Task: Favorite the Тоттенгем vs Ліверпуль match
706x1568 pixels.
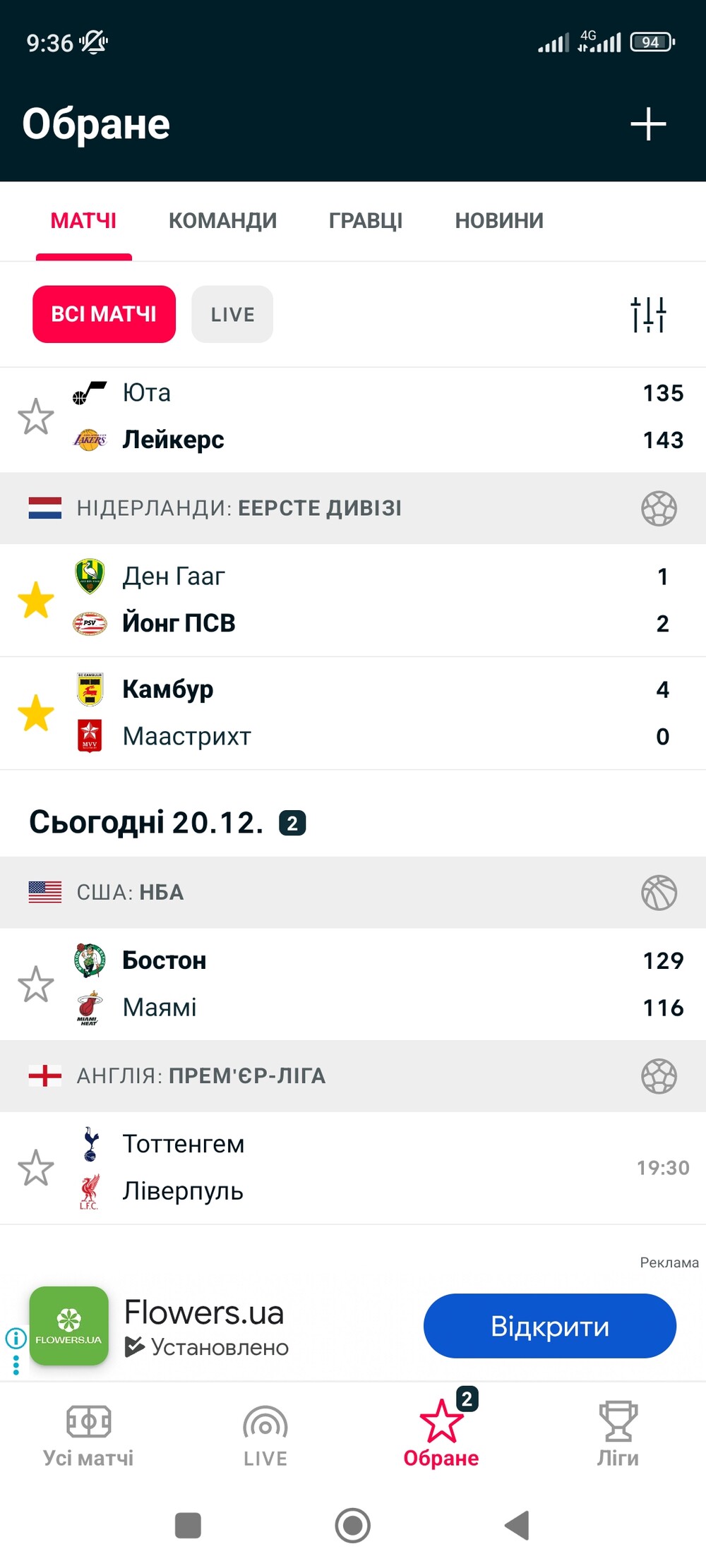Action: 35,1167
